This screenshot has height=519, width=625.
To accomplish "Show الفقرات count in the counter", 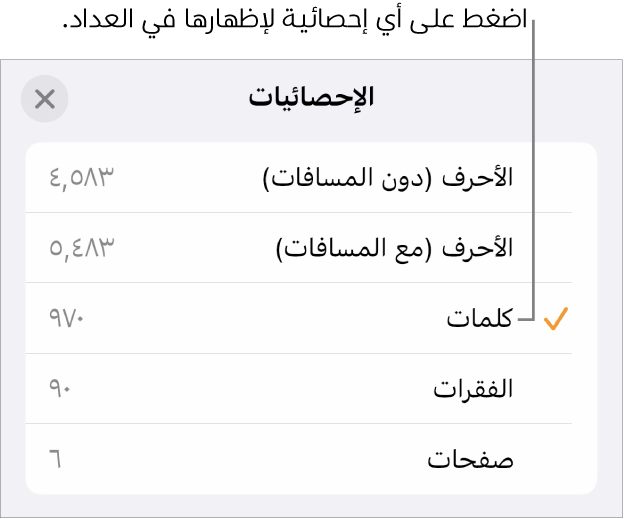I will [x=471, y=388].
